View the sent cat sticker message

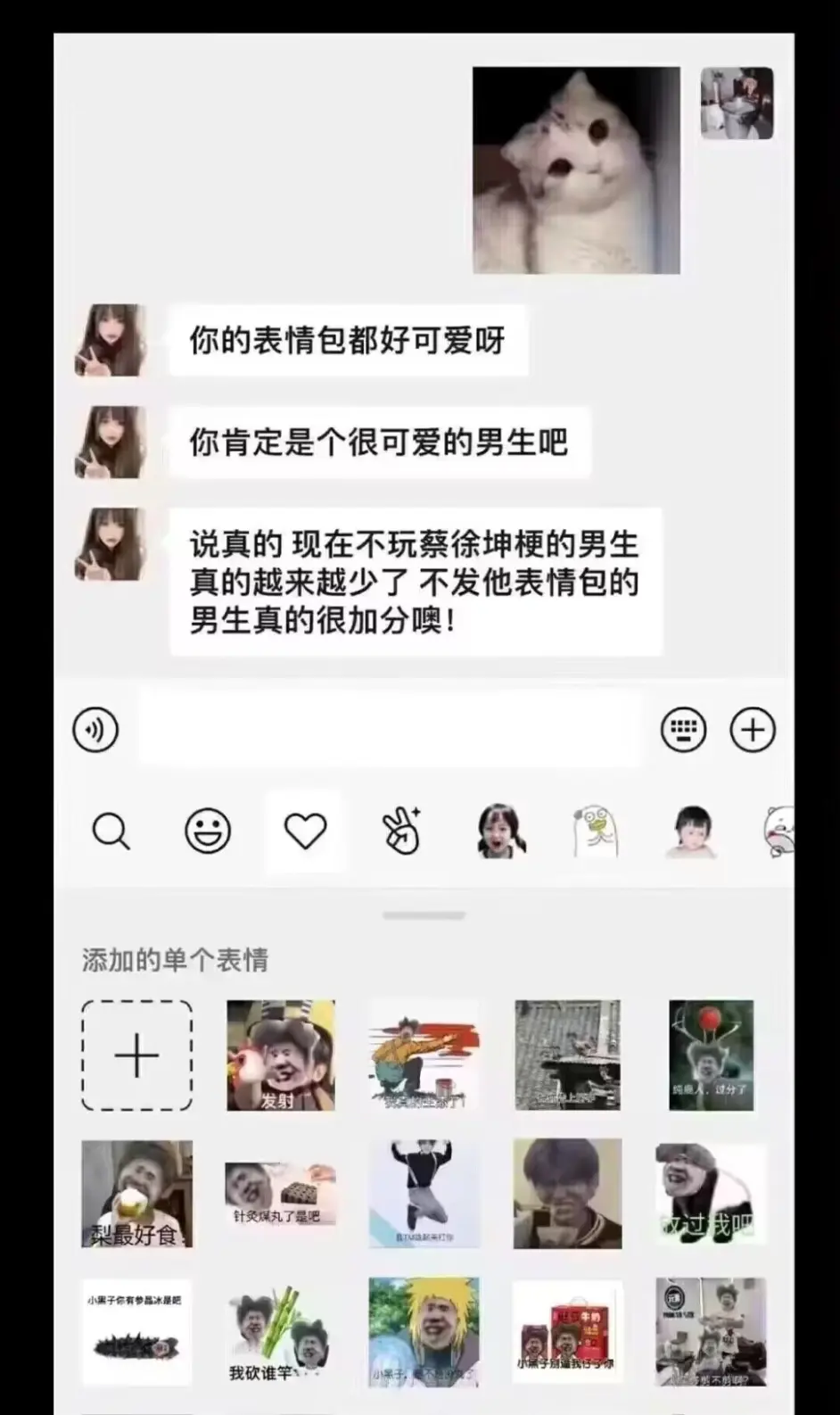576,170
